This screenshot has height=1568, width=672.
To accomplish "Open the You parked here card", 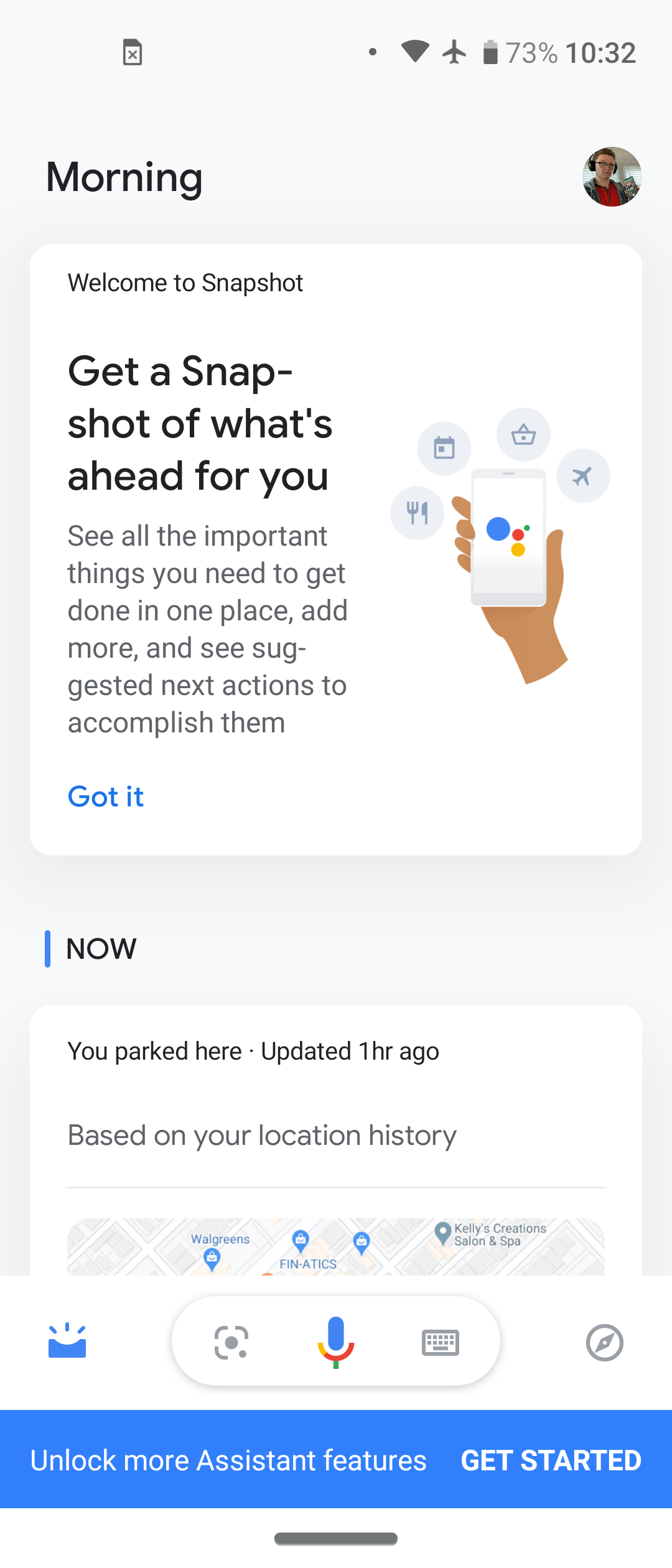I will (253, 1050).
